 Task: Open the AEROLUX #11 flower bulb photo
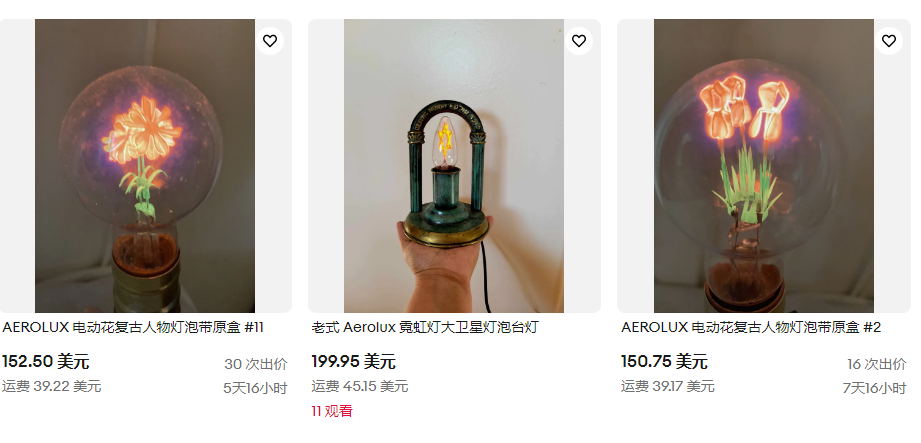(145, 166)
